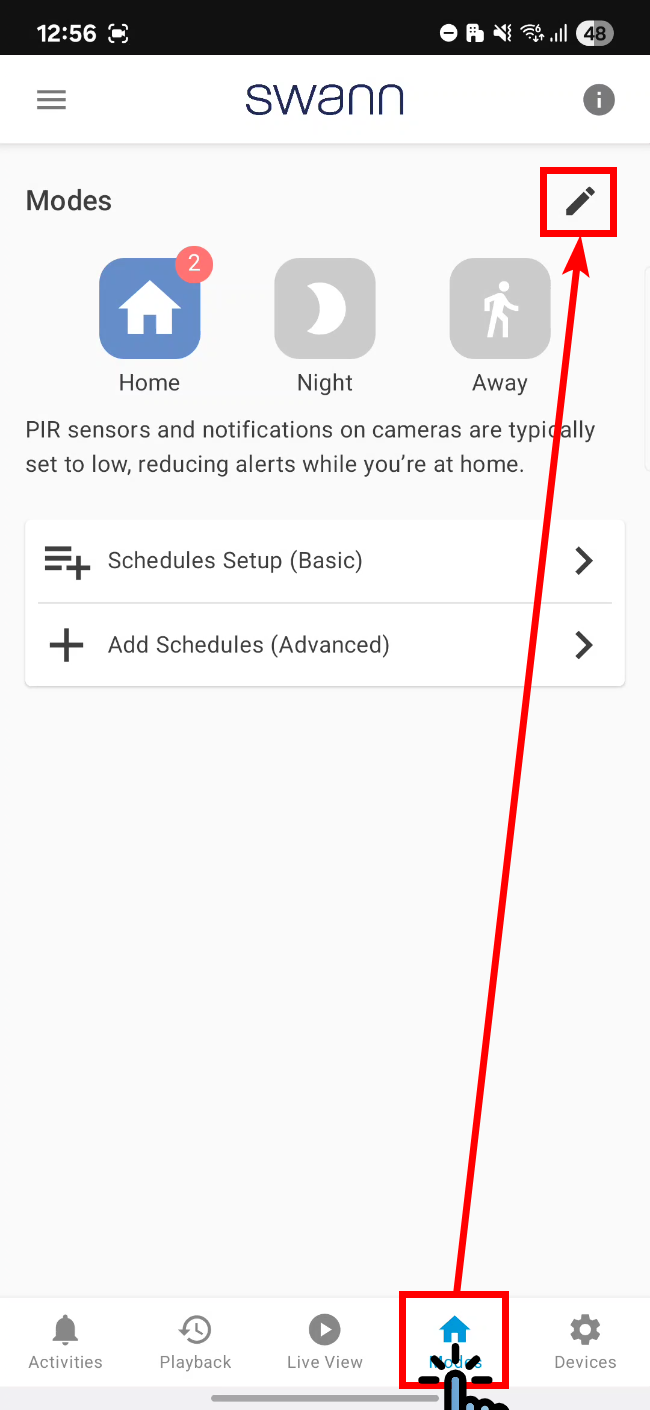Image resolution: width=650 pixels, height=1410 pixels.
Task: Switch to Away mode
Action: click(x=500, y=309)
